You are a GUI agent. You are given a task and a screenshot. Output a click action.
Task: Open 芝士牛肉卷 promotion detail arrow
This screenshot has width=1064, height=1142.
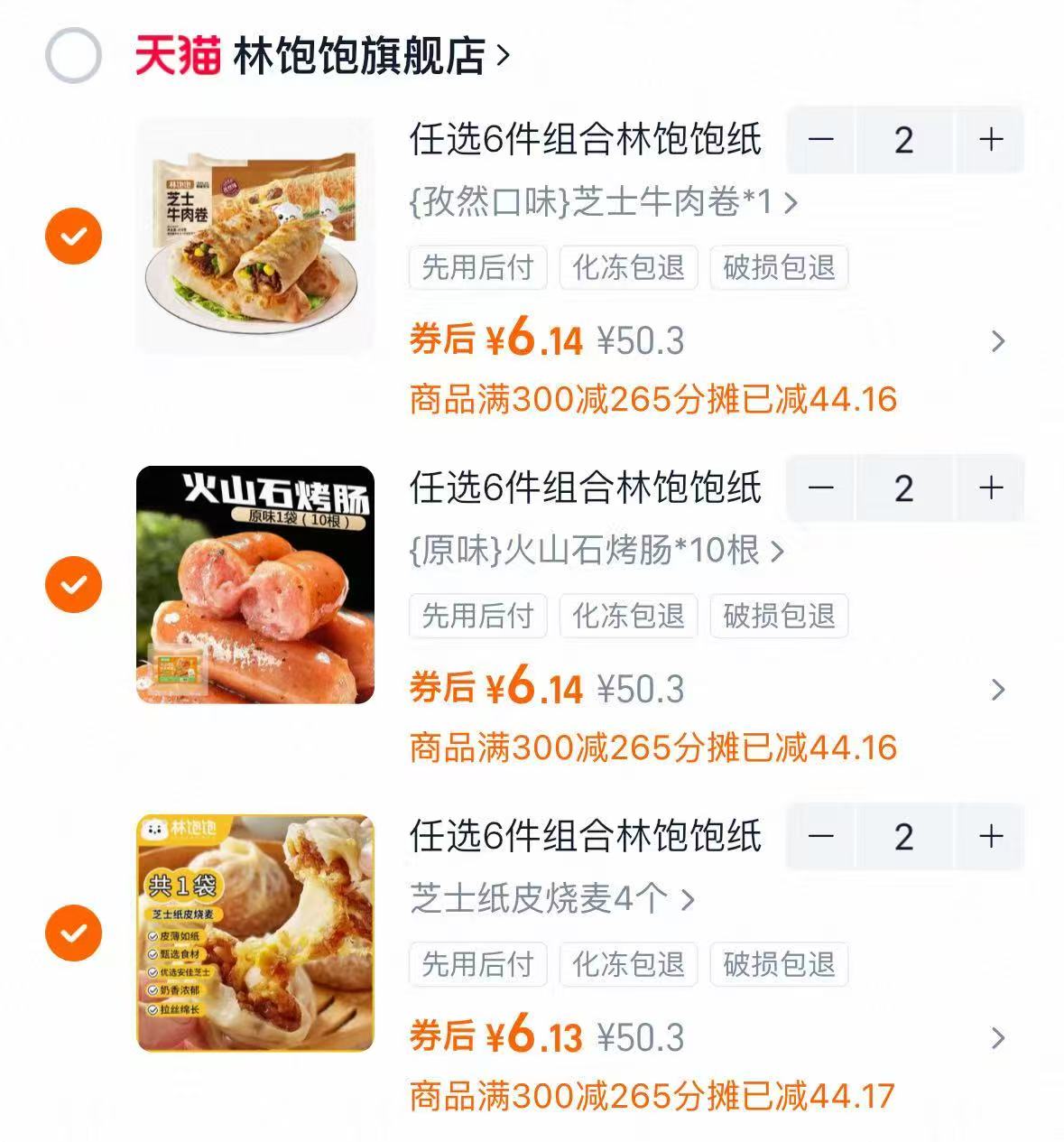coord(998,340)
